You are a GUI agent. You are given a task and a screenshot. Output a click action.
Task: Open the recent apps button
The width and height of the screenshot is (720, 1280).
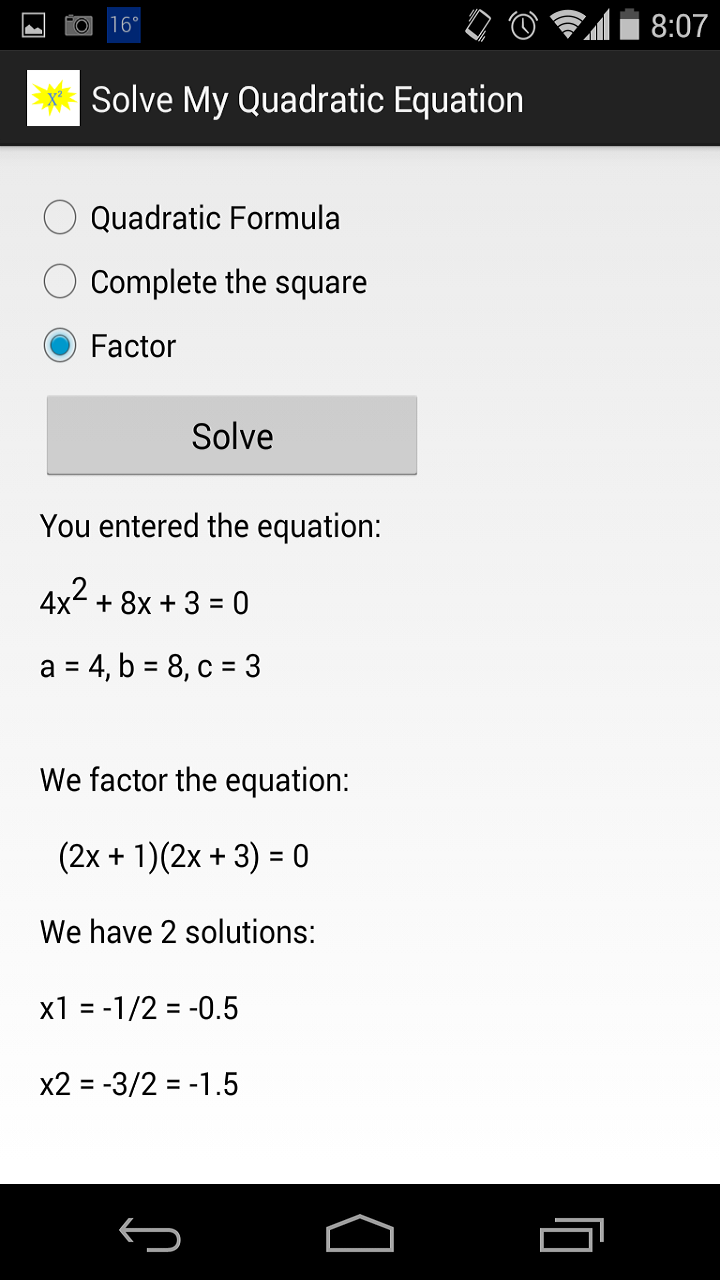[x=571, y=1233]
